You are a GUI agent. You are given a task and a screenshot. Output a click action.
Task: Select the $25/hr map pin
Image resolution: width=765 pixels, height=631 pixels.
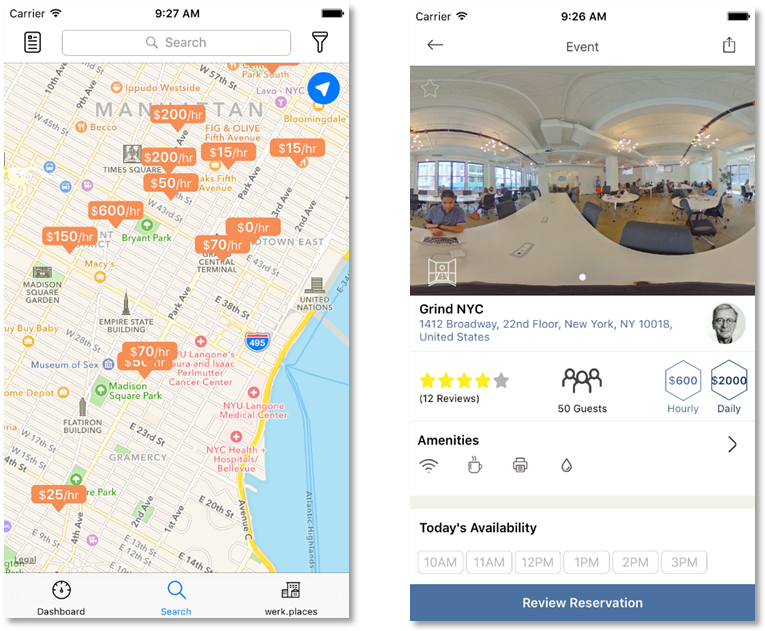coord(58,494)
